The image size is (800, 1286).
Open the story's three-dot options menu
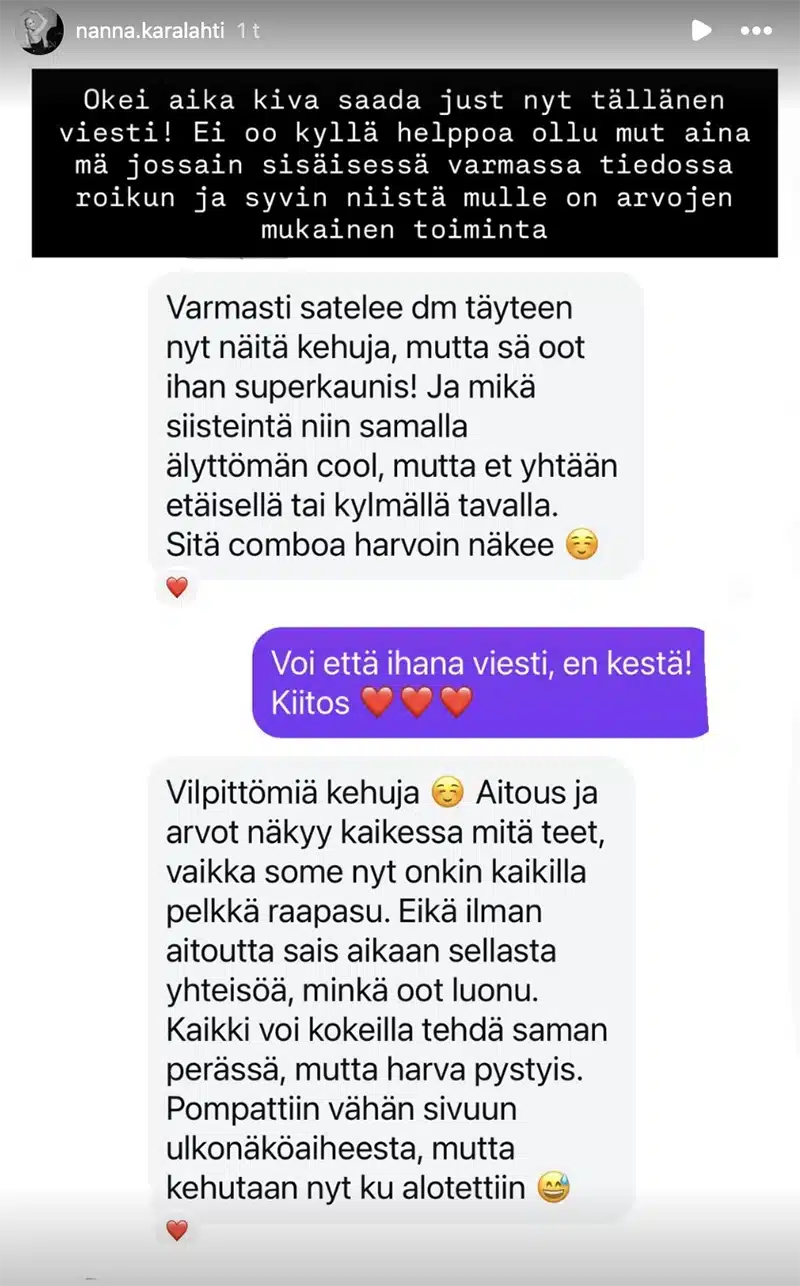click(756, 31)
